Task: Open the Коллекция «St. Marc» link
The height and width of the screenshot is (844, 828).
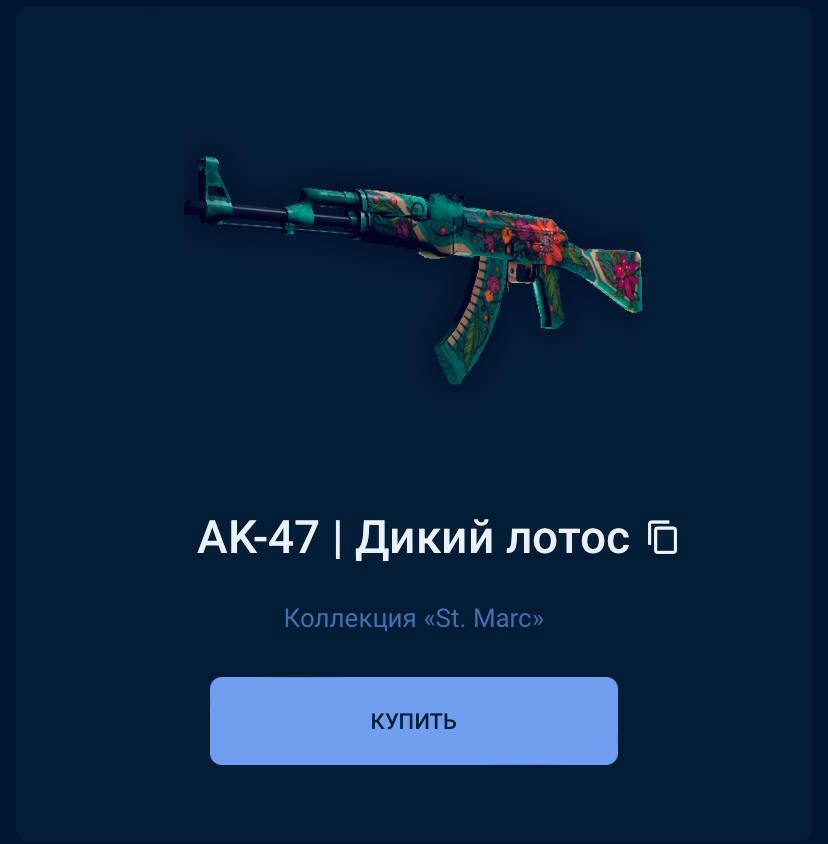Action: [413, 618]
